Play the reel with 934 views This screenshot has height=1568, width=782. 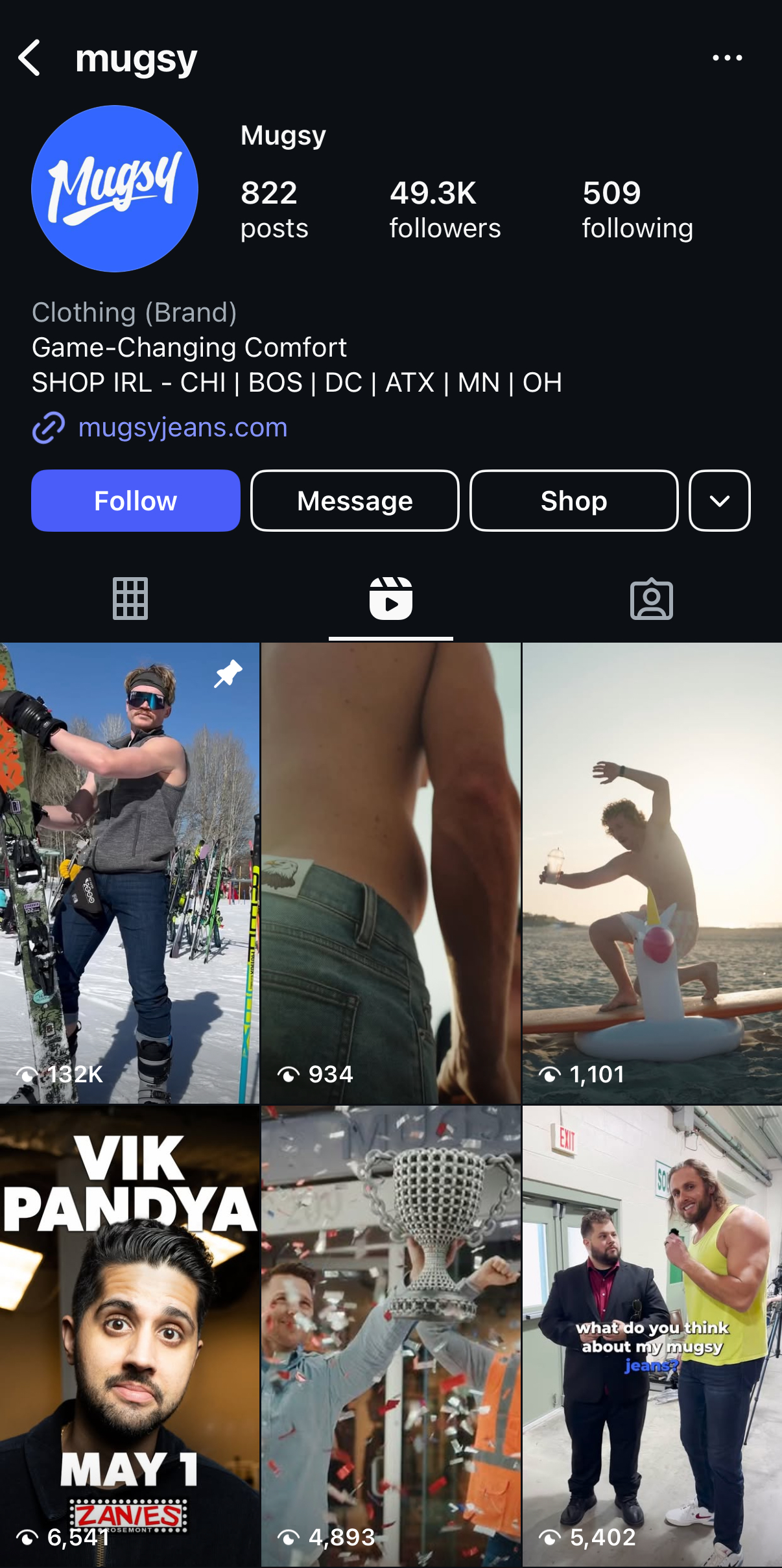click(391, 873)
